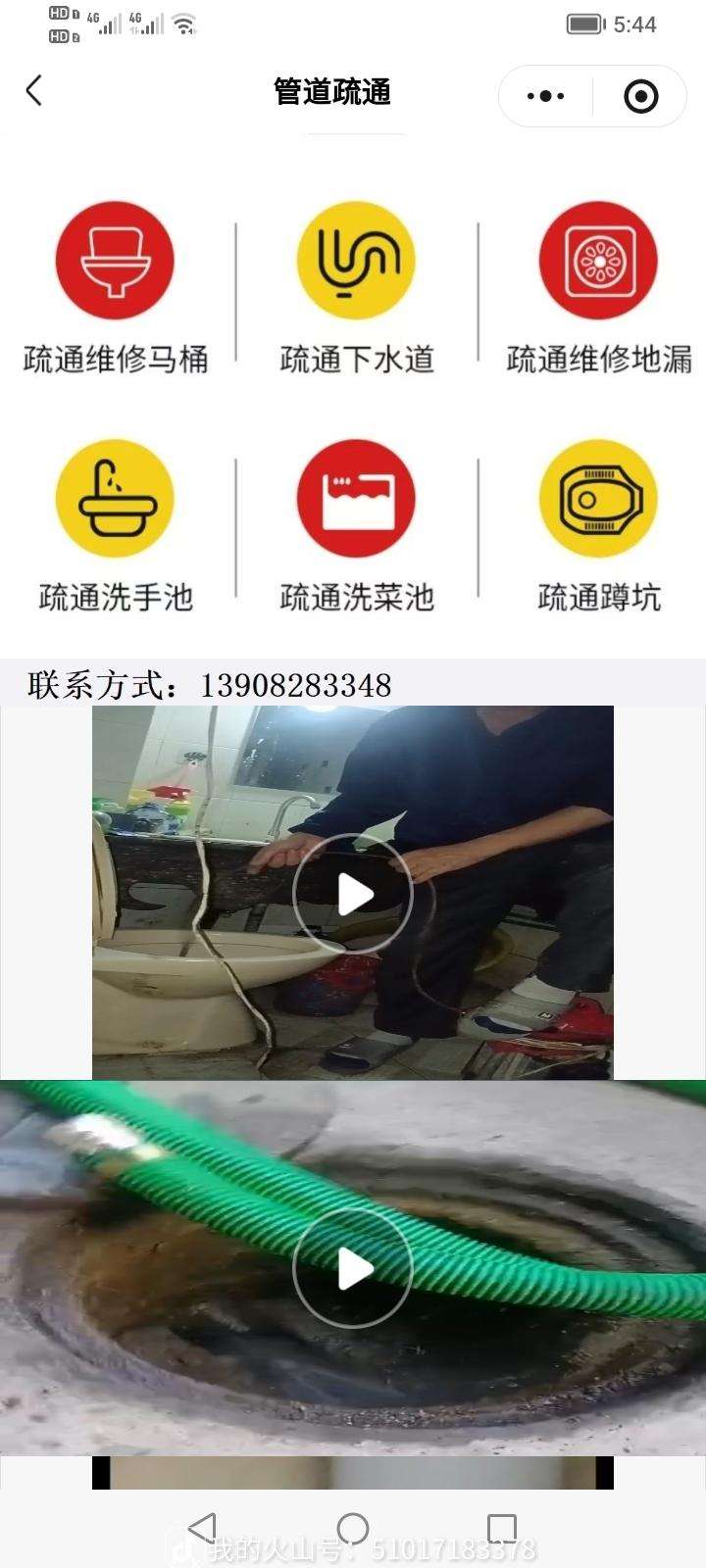Viewport: 706px width, 1568px height.
Task: Open the mini program more options menu
Action: (x=545, y=96)
